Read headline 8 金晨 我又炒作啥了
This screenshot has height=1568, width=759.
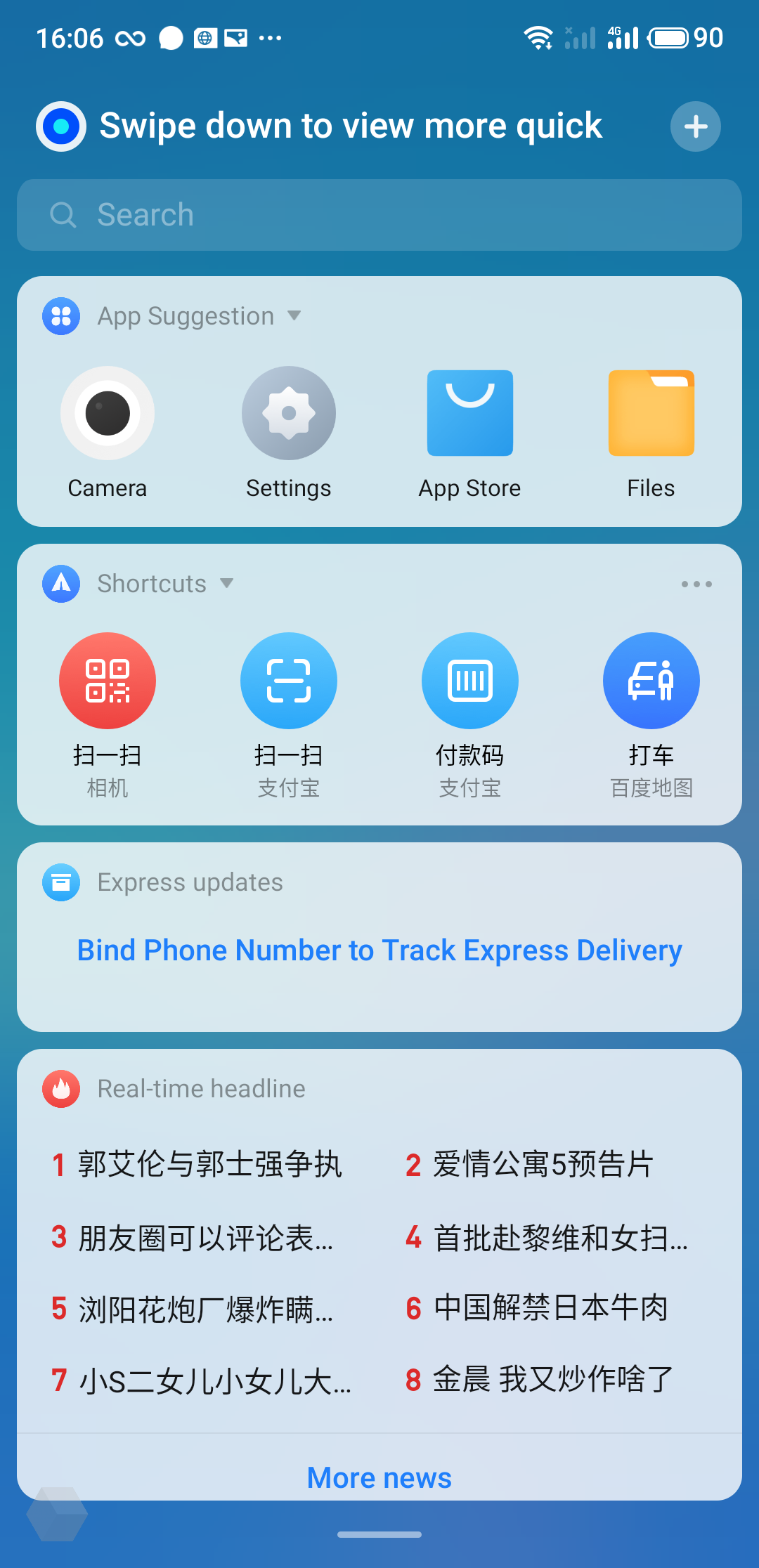540,1379
